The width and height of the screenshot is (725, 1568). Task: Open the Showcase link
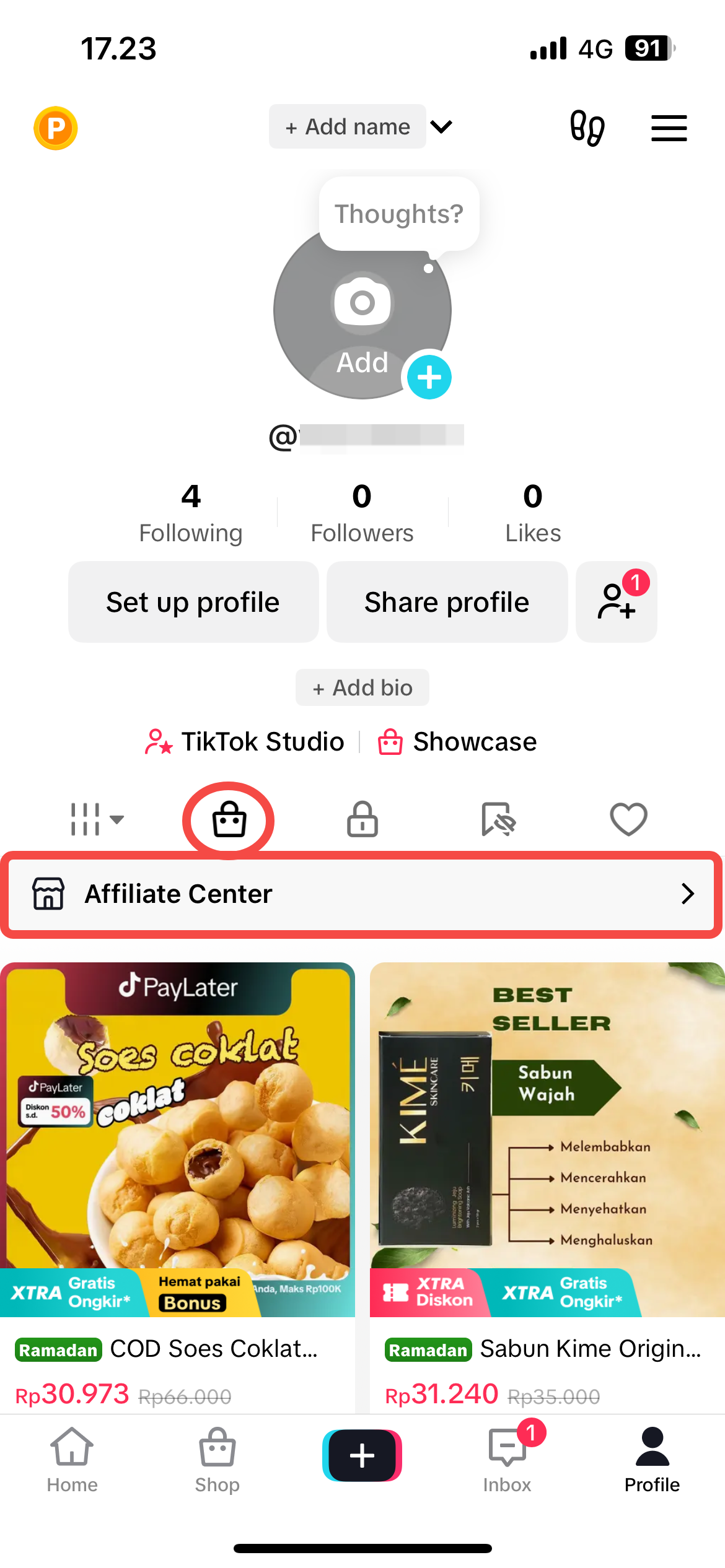coord(458,741)
